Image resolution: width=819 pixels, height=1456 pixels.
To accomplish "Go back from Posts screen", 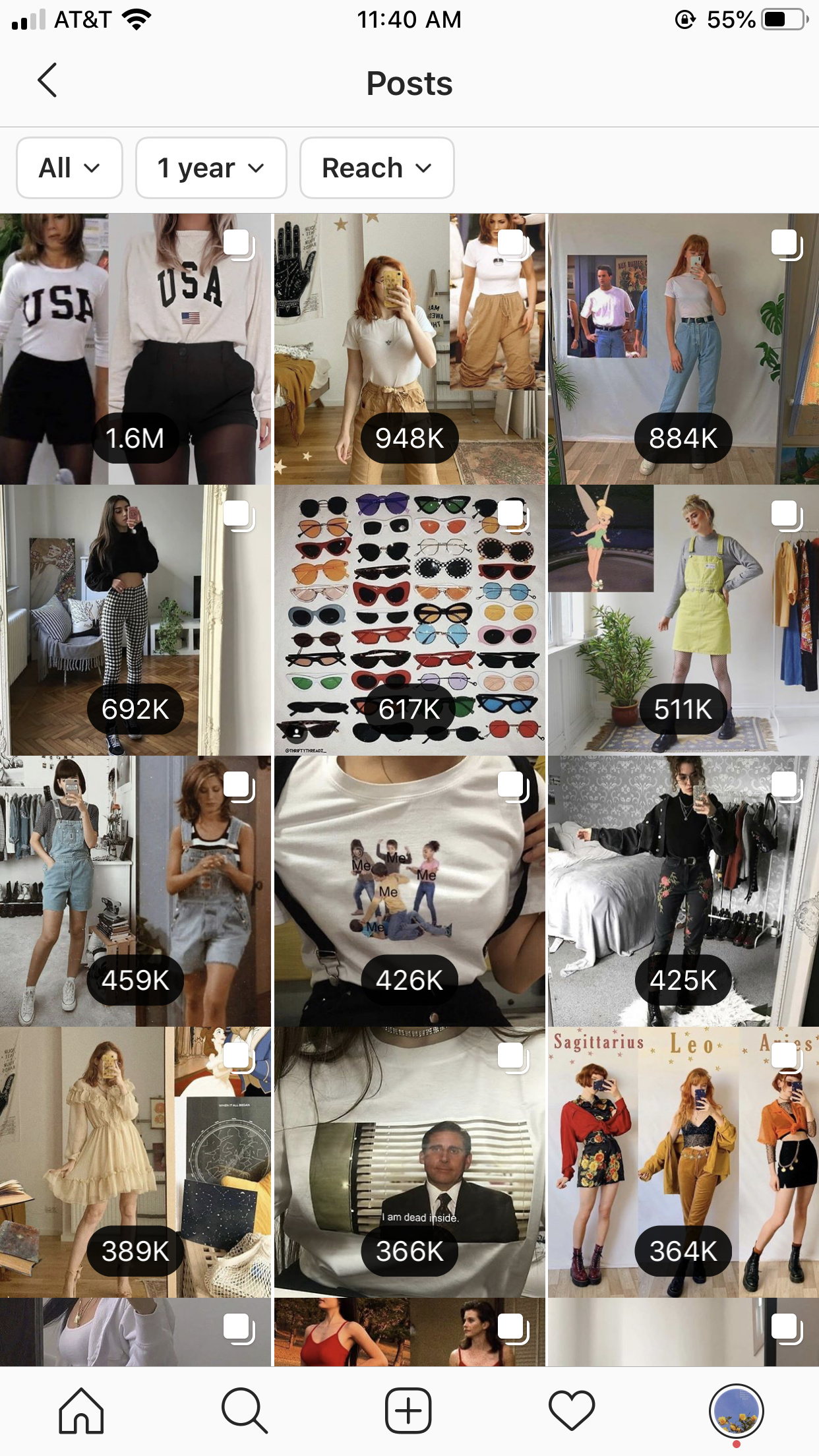I will point(47,80).
